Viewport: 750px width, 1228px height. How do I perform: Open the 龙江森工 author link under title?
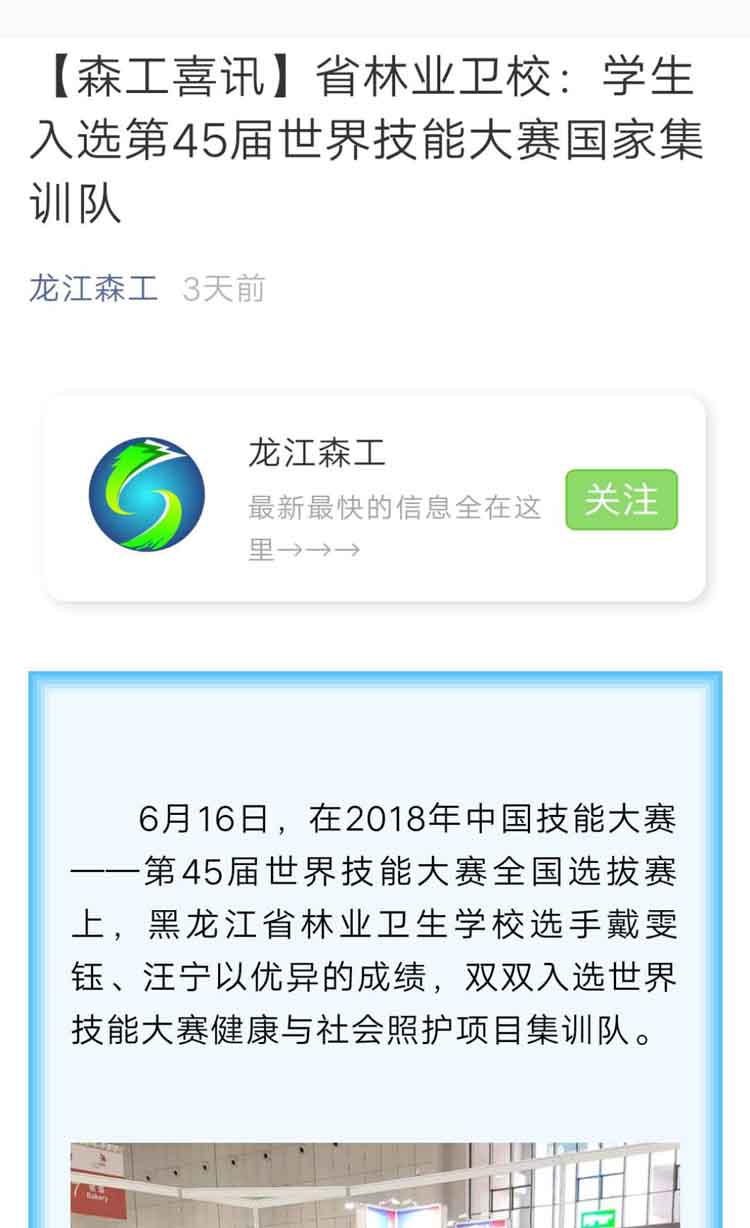pos(93,289)
